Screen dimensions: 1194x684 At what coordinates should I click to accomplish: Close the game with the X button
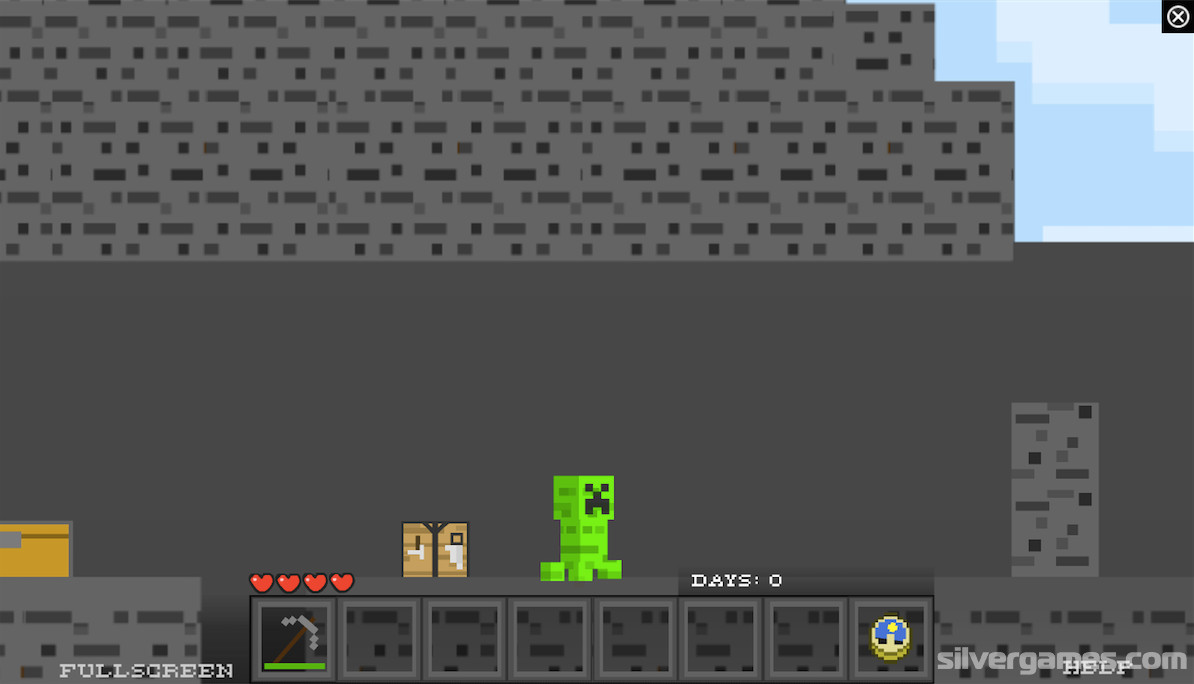[x=1177, y=16]
